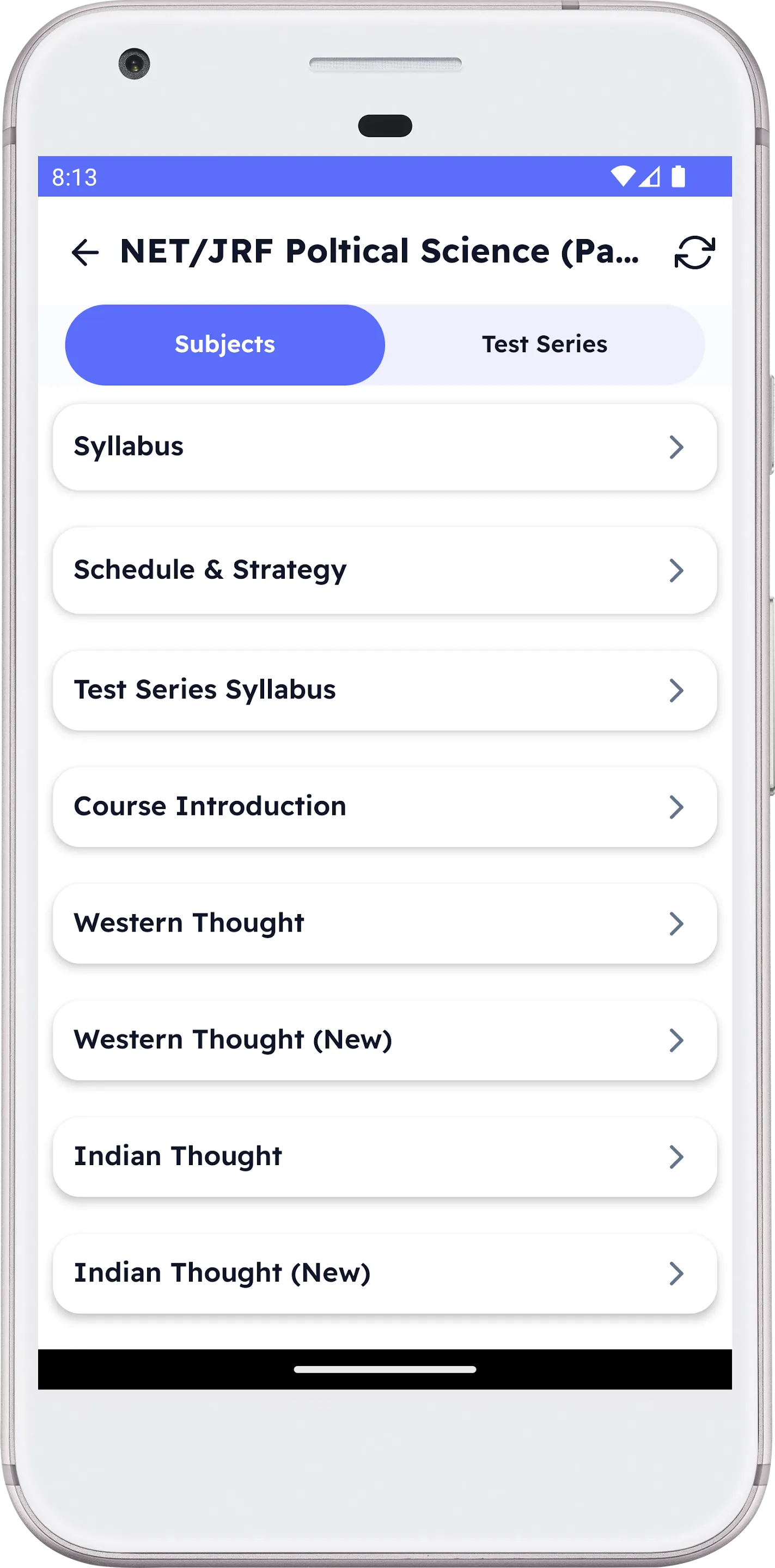The image size is (775, 1568).
Task: Tap the NET/JRF Poltical Science title
Action: 377,252
